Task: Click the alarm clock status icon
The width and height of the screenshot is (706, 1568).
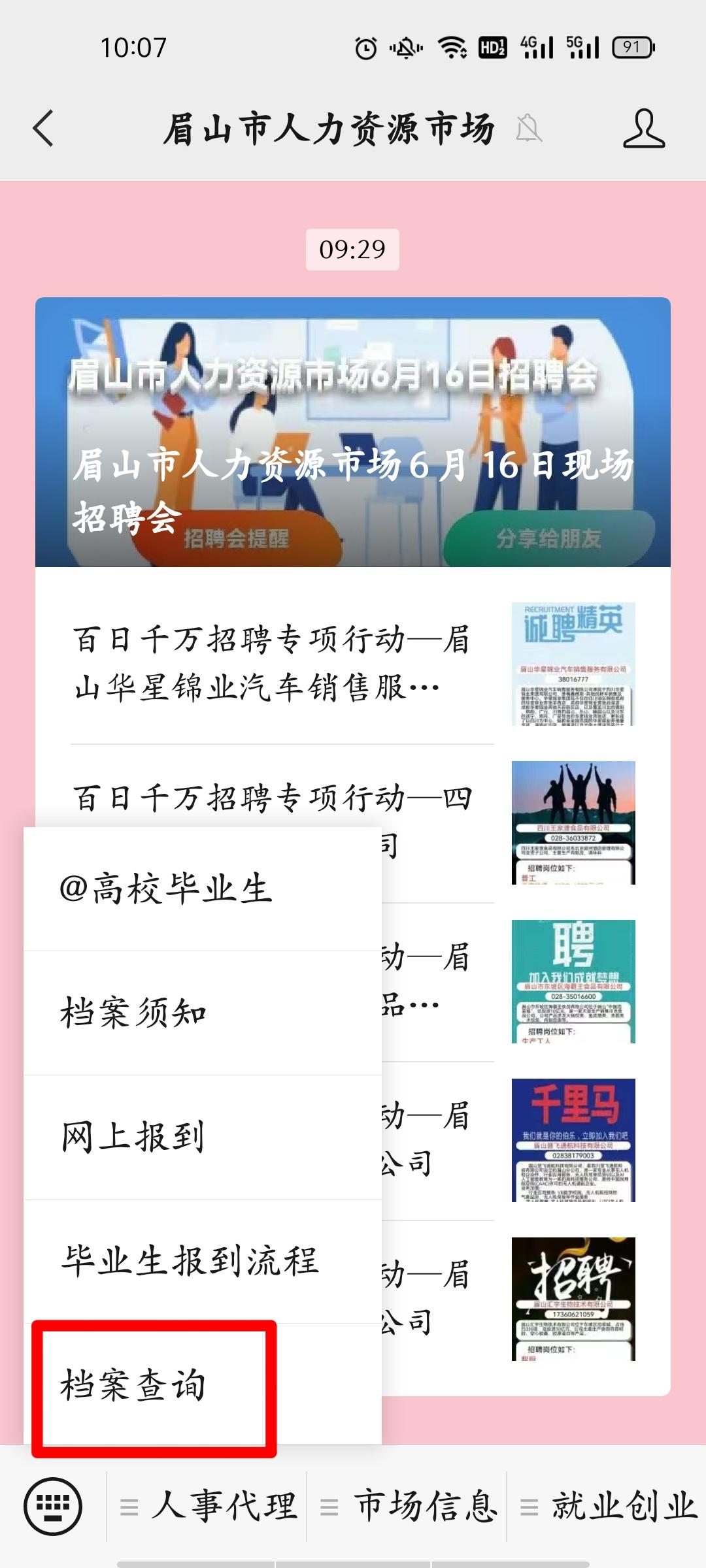Action: coord(366,48)
